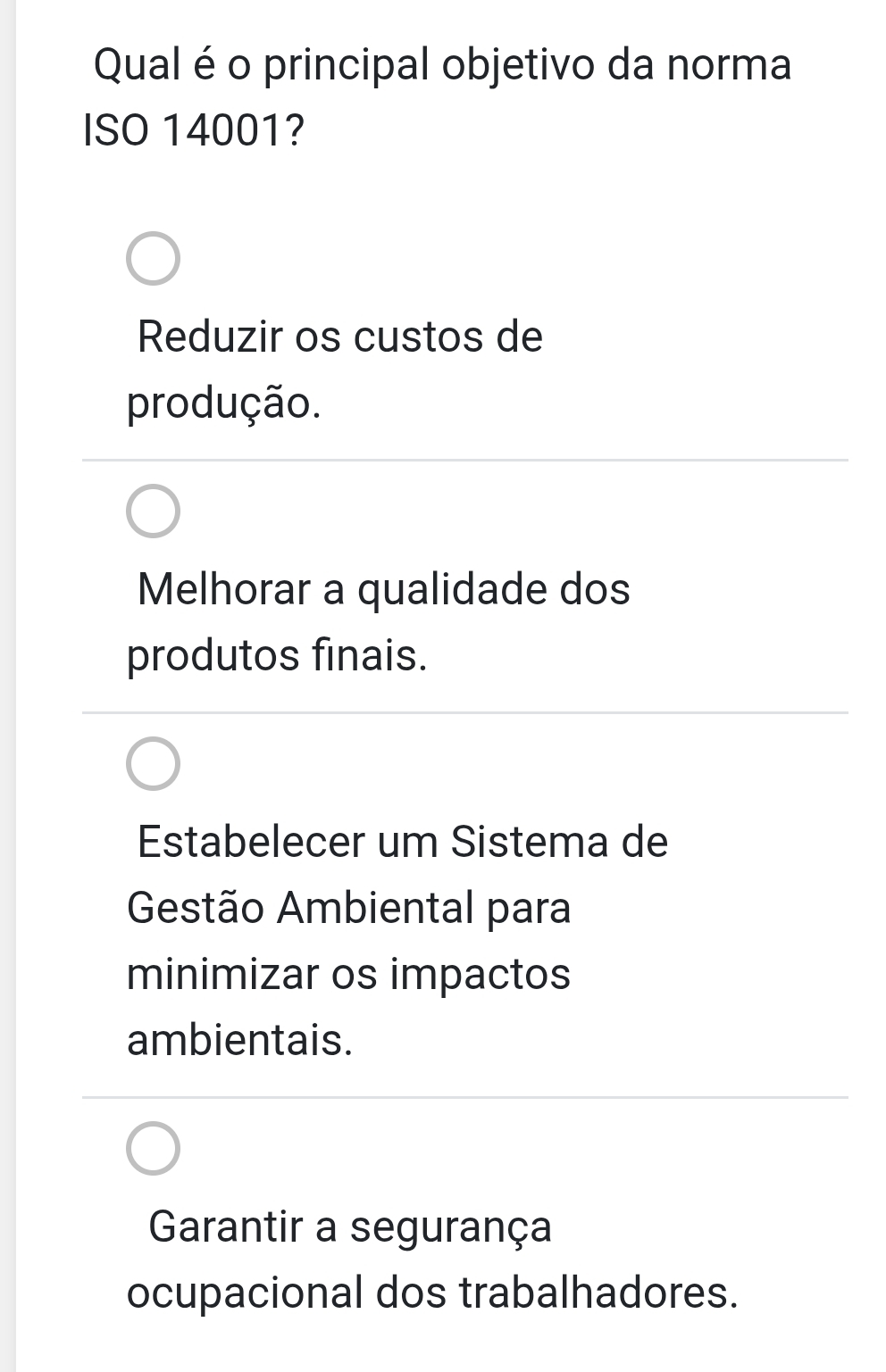Mark "Estabelecer um Sistema de Gestão Ambiental" answer
The width and height of the screenshot is (886, 1372).
(x=153, y=765)
